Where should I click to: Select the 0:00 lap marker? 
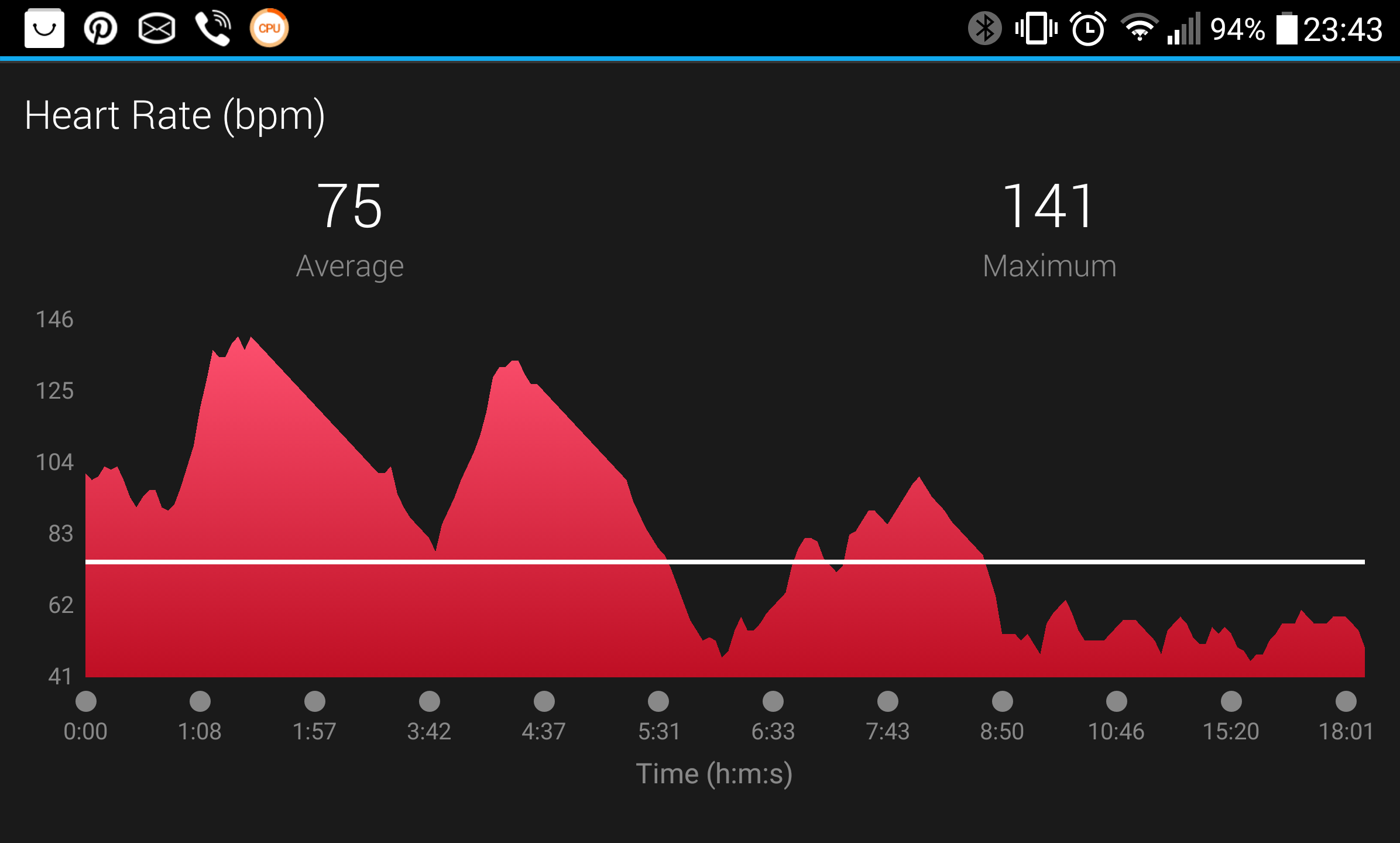(x=86, y=701)
